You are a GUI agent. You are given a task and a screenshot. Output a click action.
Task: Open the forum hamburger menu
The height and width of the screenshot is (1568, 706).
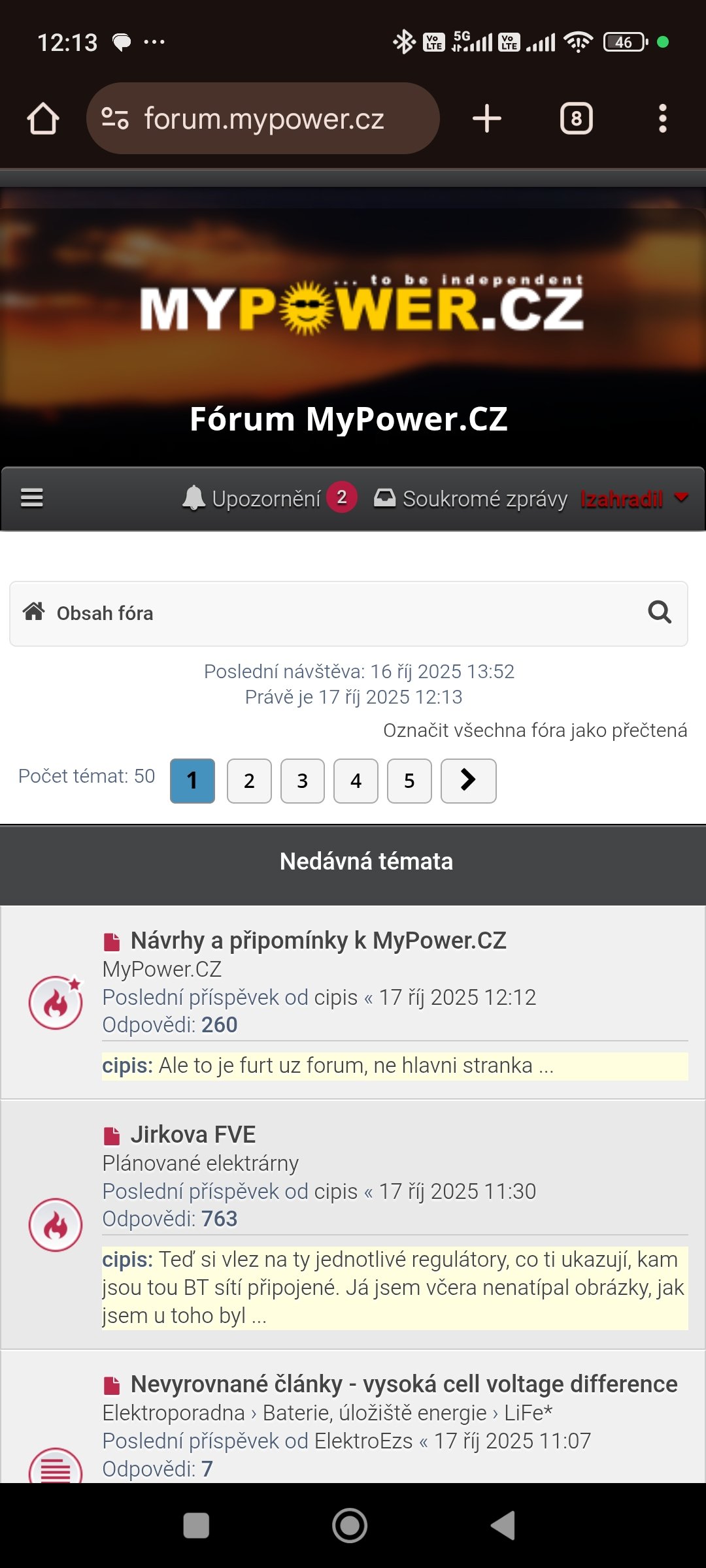click(32, 498)
